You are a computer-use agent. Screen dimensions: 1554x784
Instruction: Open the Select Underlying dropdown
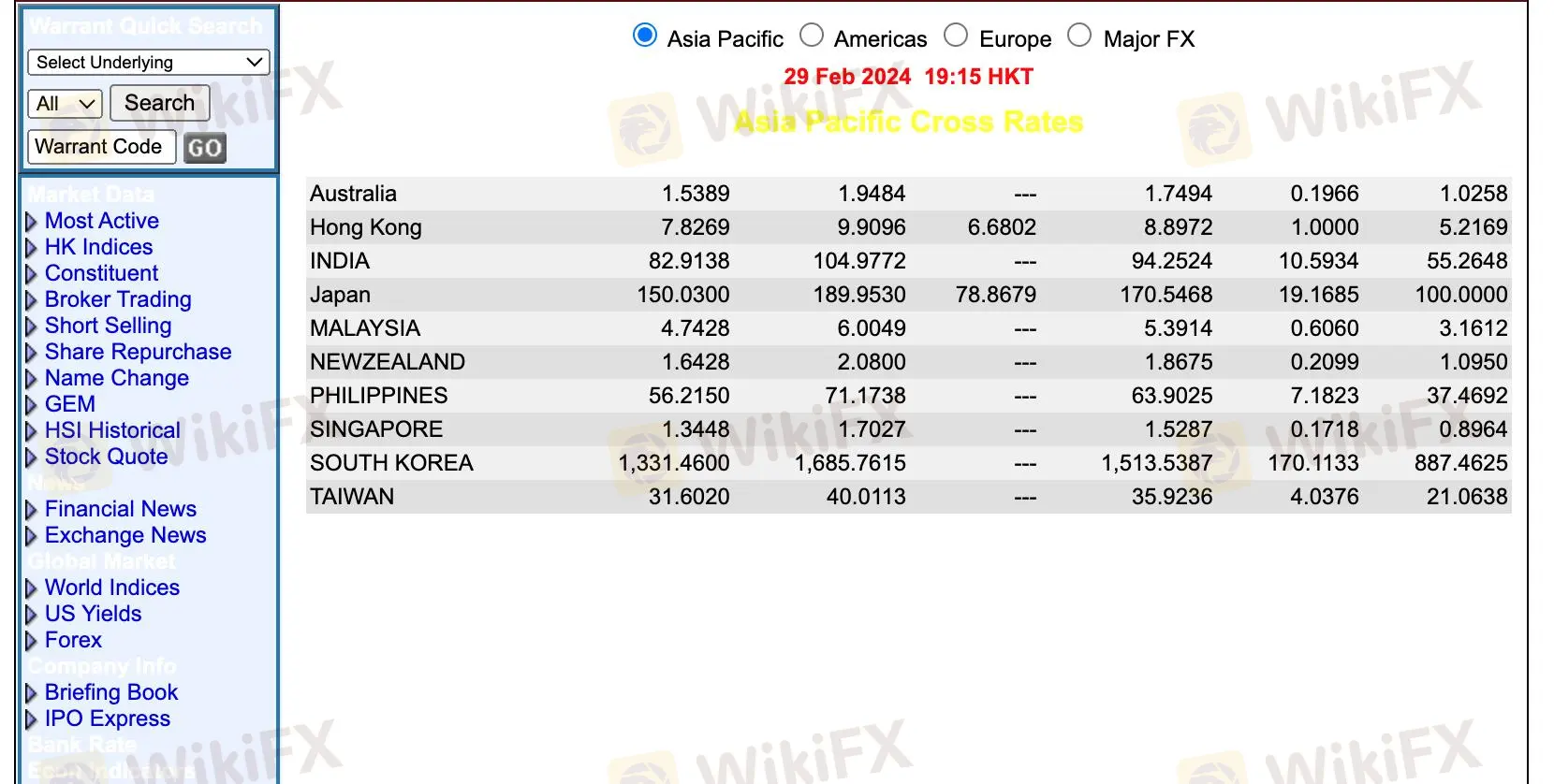149,63
